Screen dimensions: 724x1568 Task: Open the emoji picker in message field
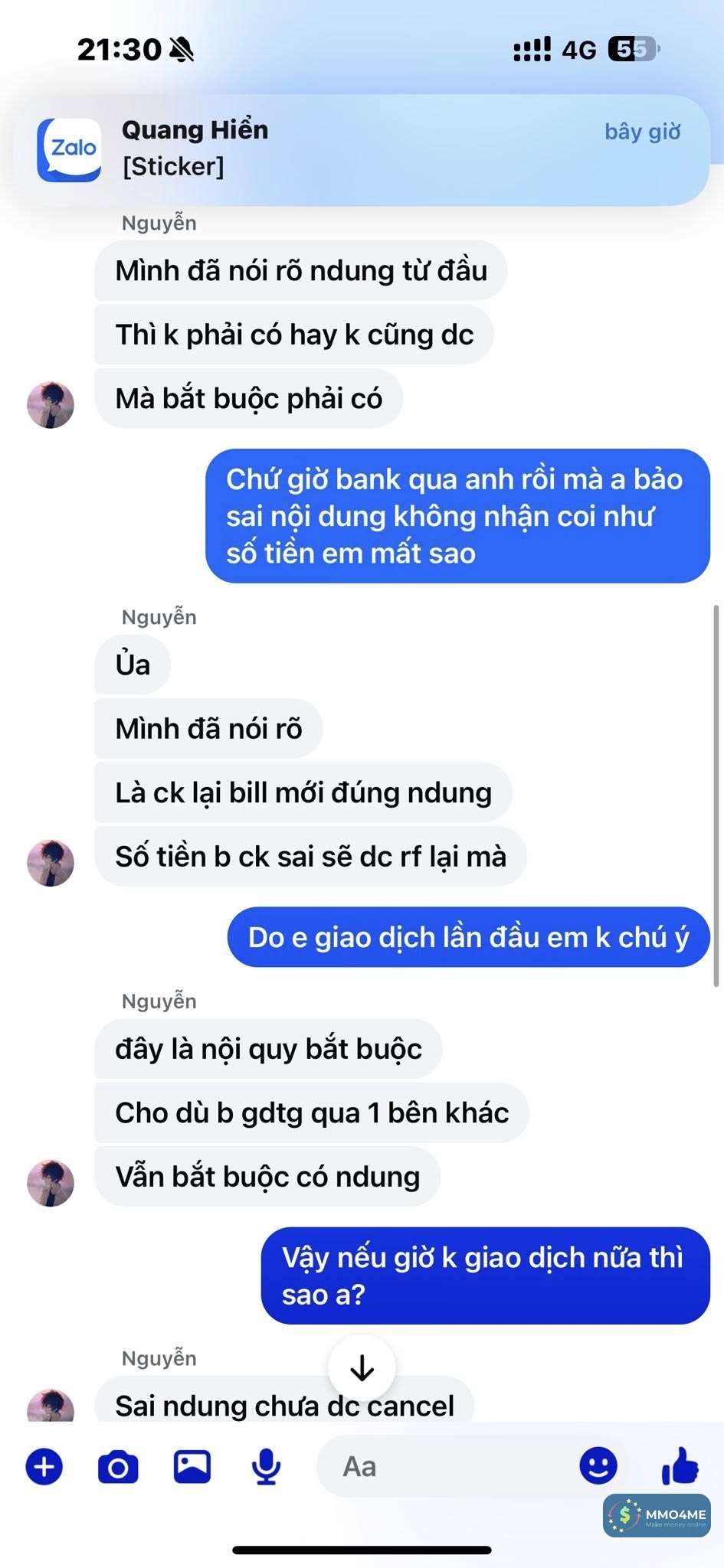point(598,1466)
